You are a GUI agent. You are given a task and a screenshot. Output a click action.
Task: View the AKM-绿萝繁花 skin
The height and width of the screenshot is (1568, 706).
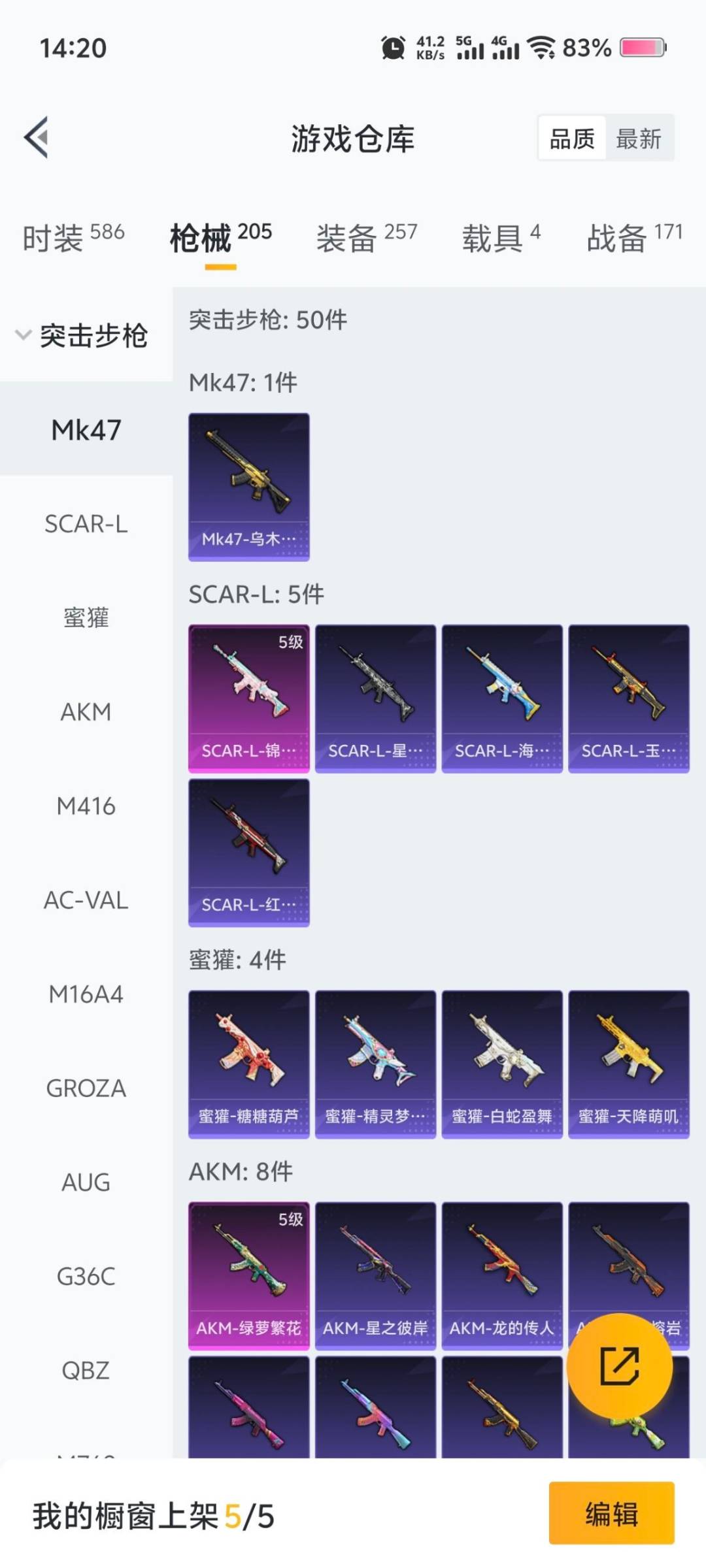(x=249, y=1272)
